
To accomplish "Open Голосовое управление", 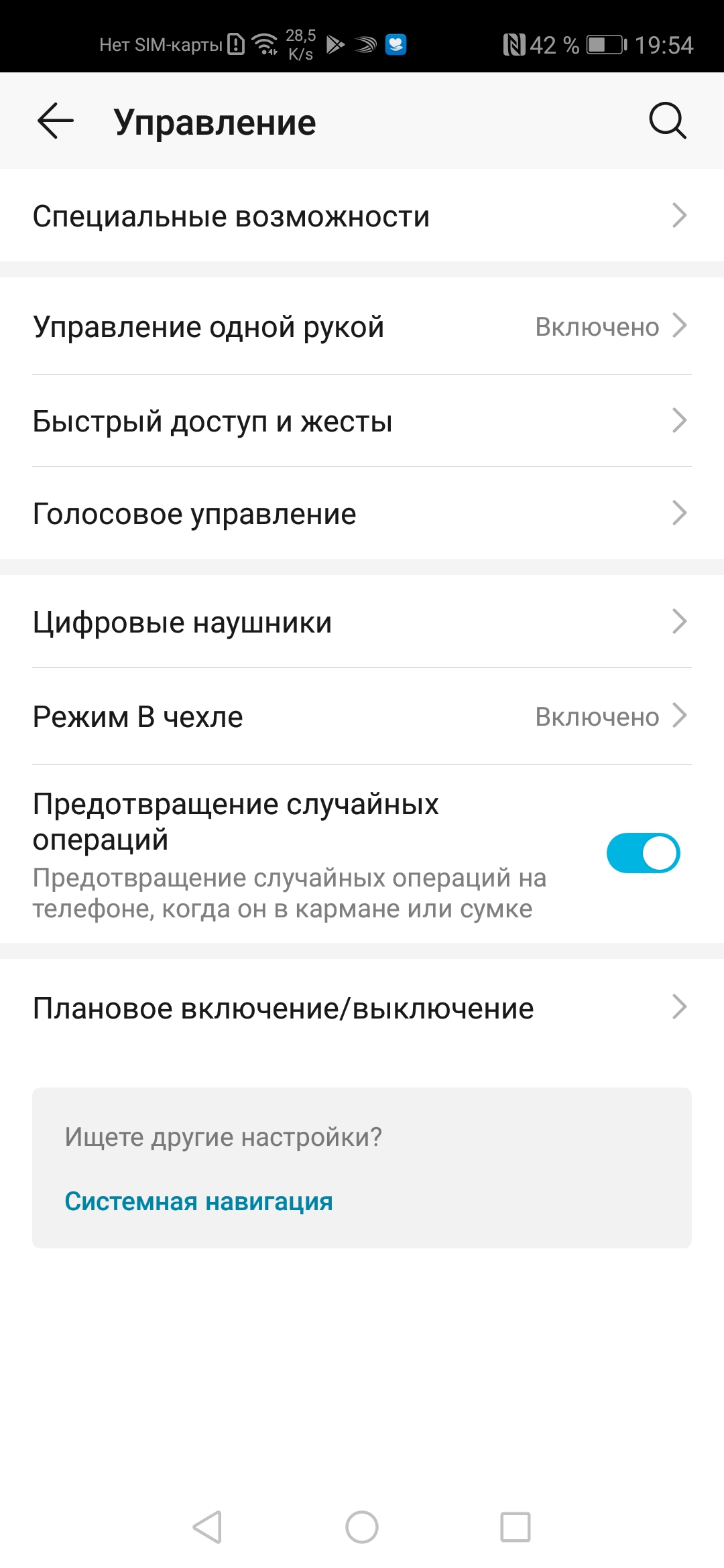I will [362, 514].
